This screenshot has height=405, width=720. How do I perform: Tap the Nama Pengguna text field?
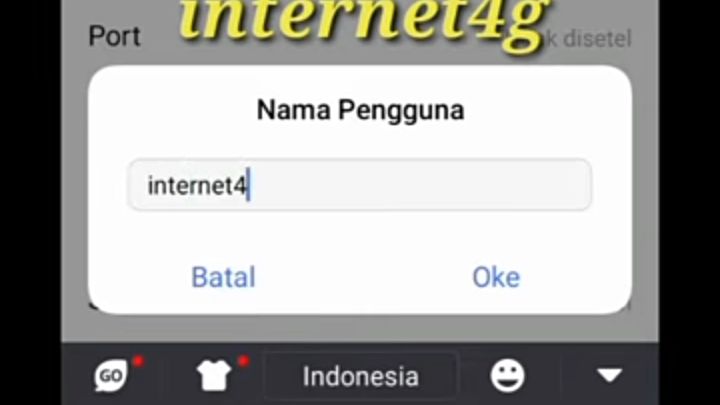tap(359, 185)
